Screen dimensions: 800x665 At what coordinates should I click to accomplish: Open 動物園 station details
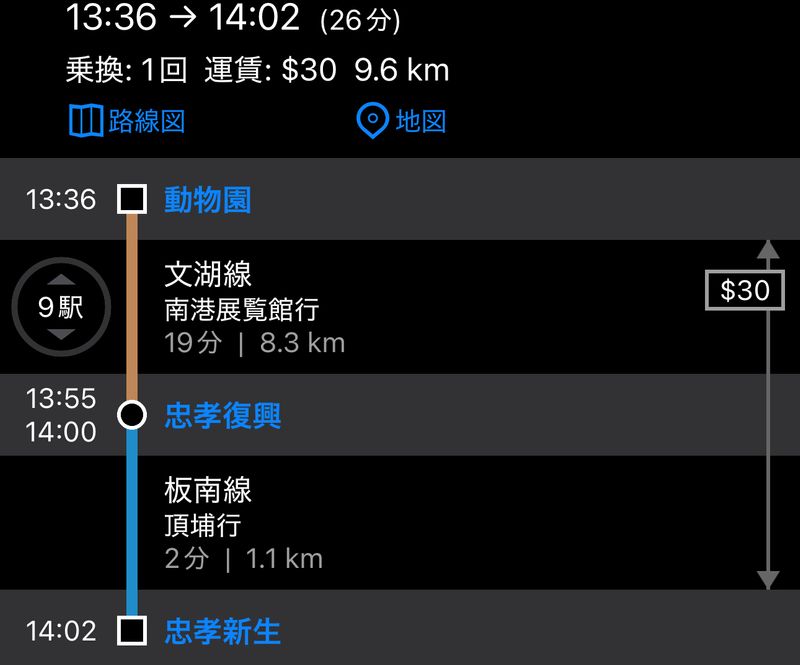coord(207,200)
